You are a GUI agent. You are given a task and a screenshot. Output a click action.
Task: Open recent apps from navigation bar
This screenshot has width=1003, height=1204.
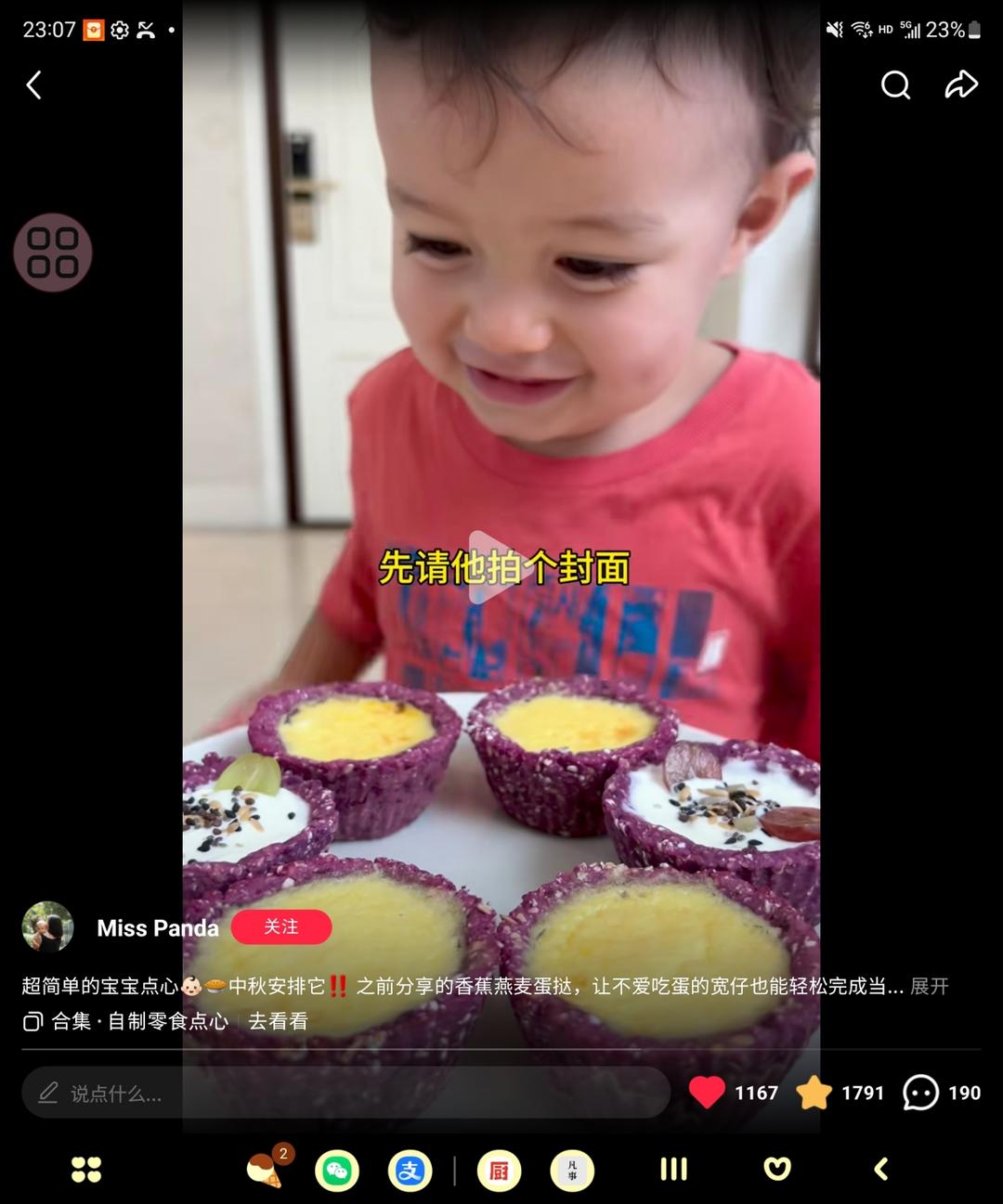pyautogui.click(x=673, y=1170)
